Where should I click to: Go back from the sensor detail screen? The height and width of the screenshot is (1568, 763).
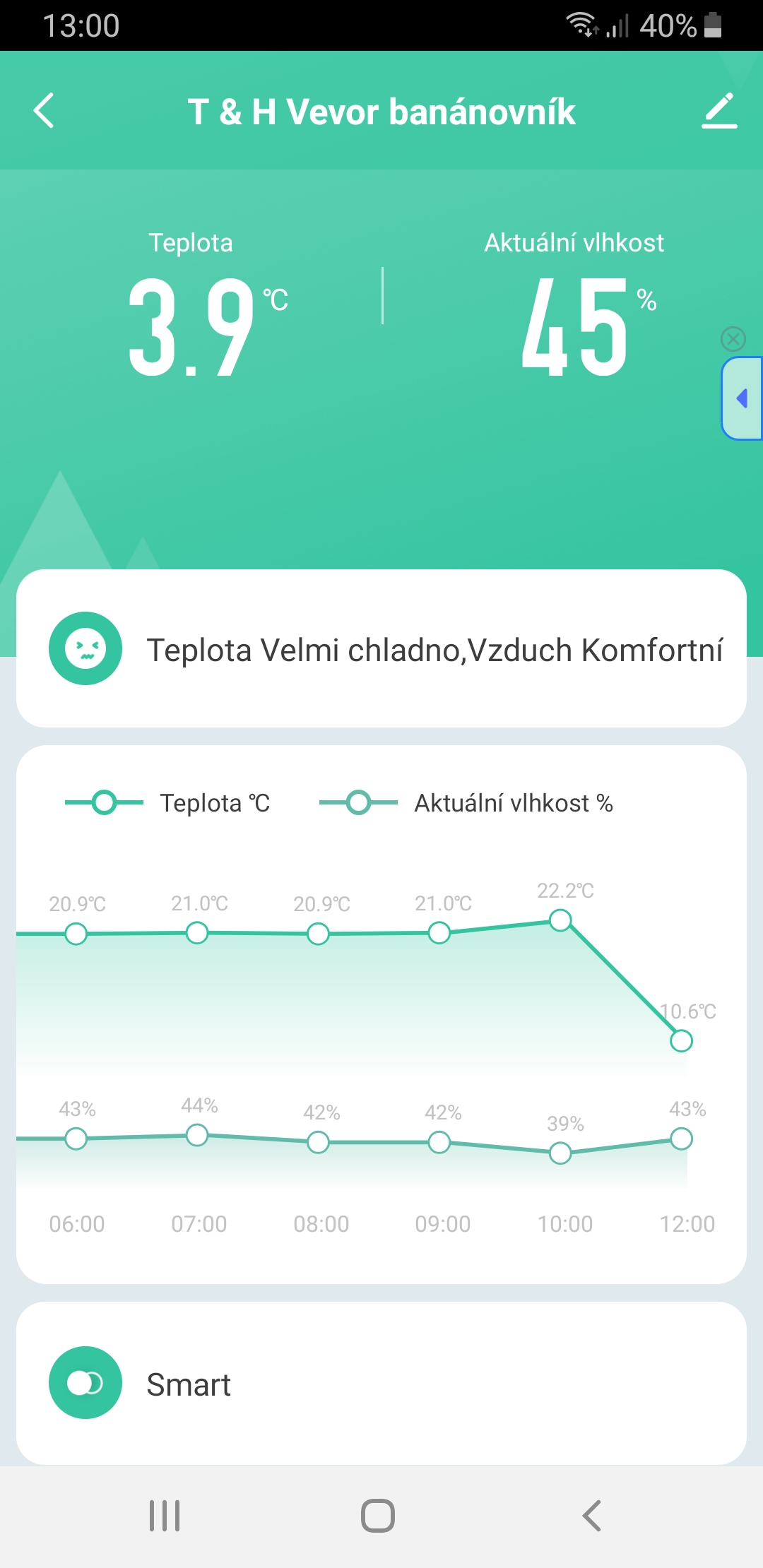coord(44,111)
